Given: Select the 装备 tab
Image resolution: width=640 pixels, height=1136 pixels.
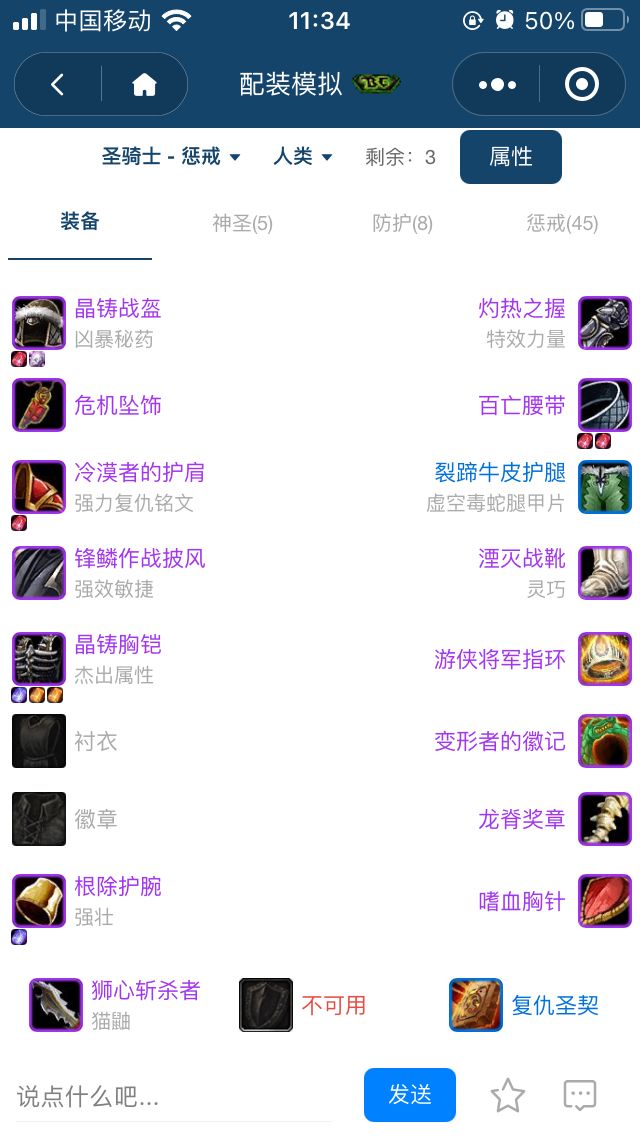Looking at the screenshot, I should click(x=80, y=222).
